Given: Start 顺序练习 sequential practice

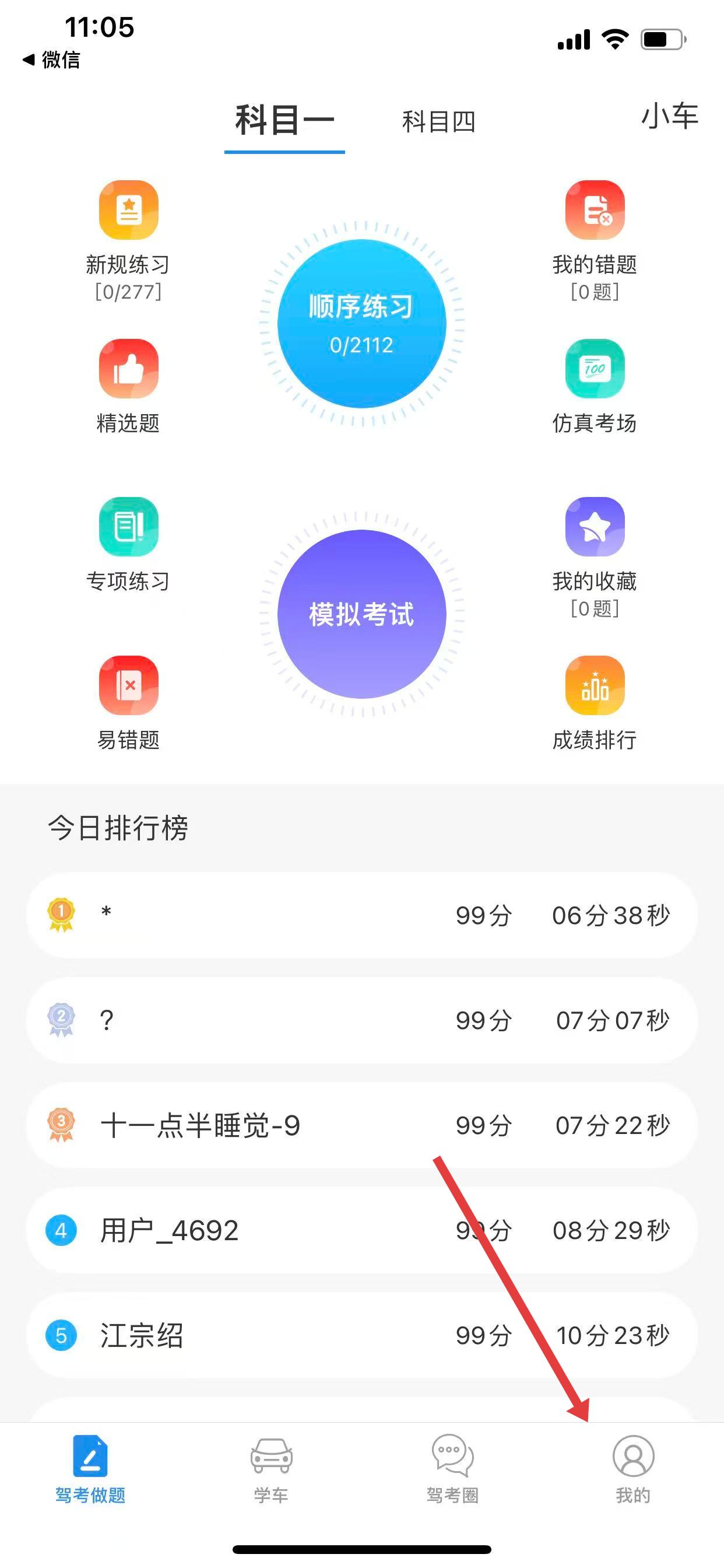Looking at the screenshot, I should 361,323.
